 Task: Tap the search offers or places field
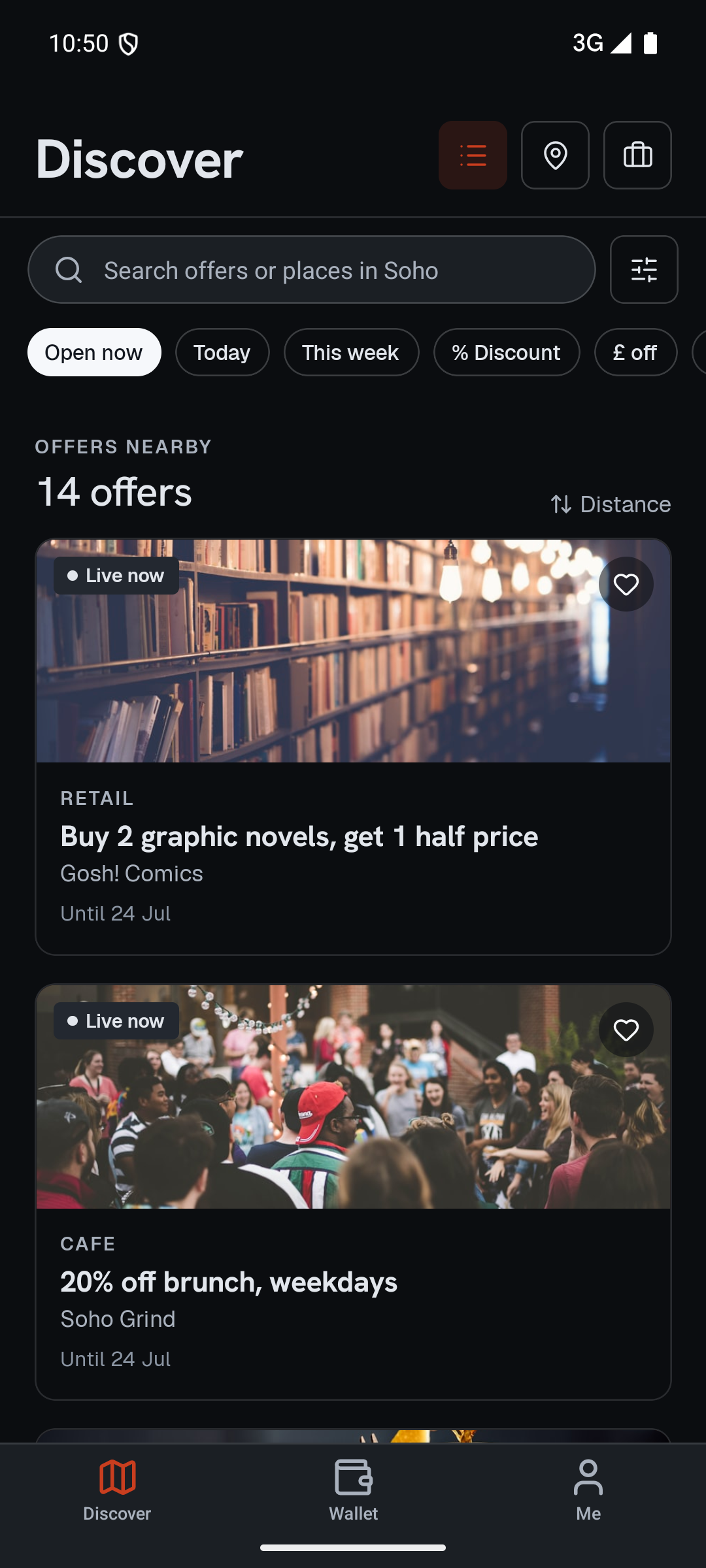coord(312,270)
